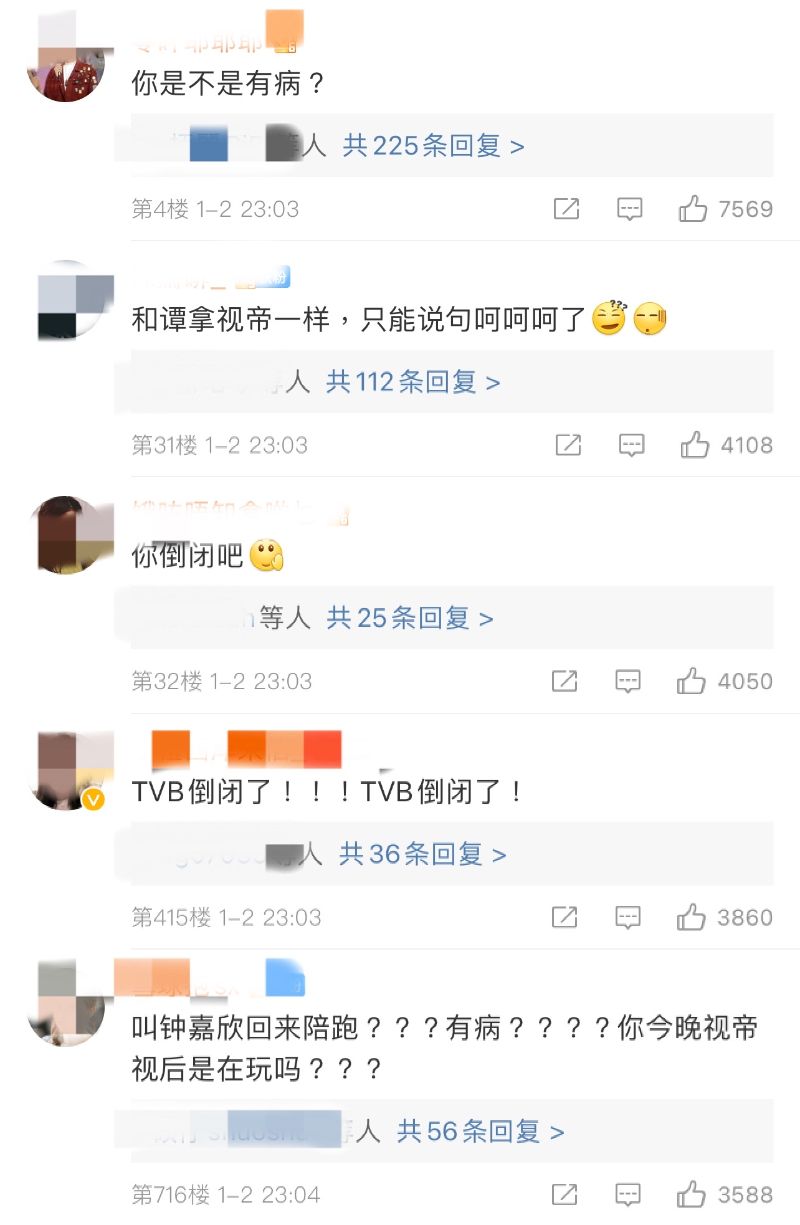Viewport: 800px width, 1225px height.
Task: Open the 225 replies thread
Action: click(x=433, y=146)
